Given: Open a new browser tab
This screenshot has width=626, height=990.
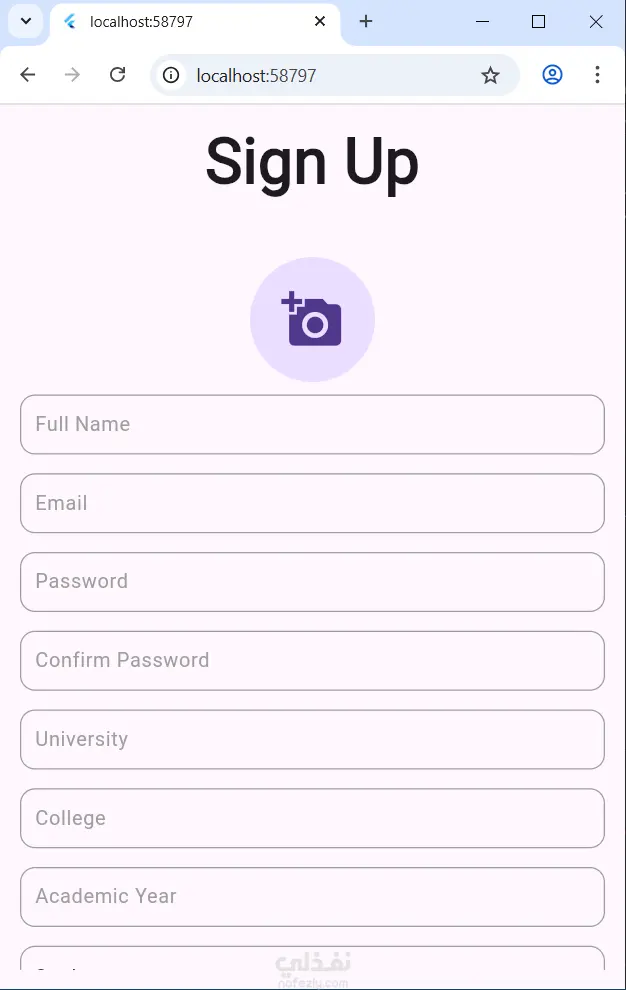Looking at the screenshot, I should click(x=366, y=21).
